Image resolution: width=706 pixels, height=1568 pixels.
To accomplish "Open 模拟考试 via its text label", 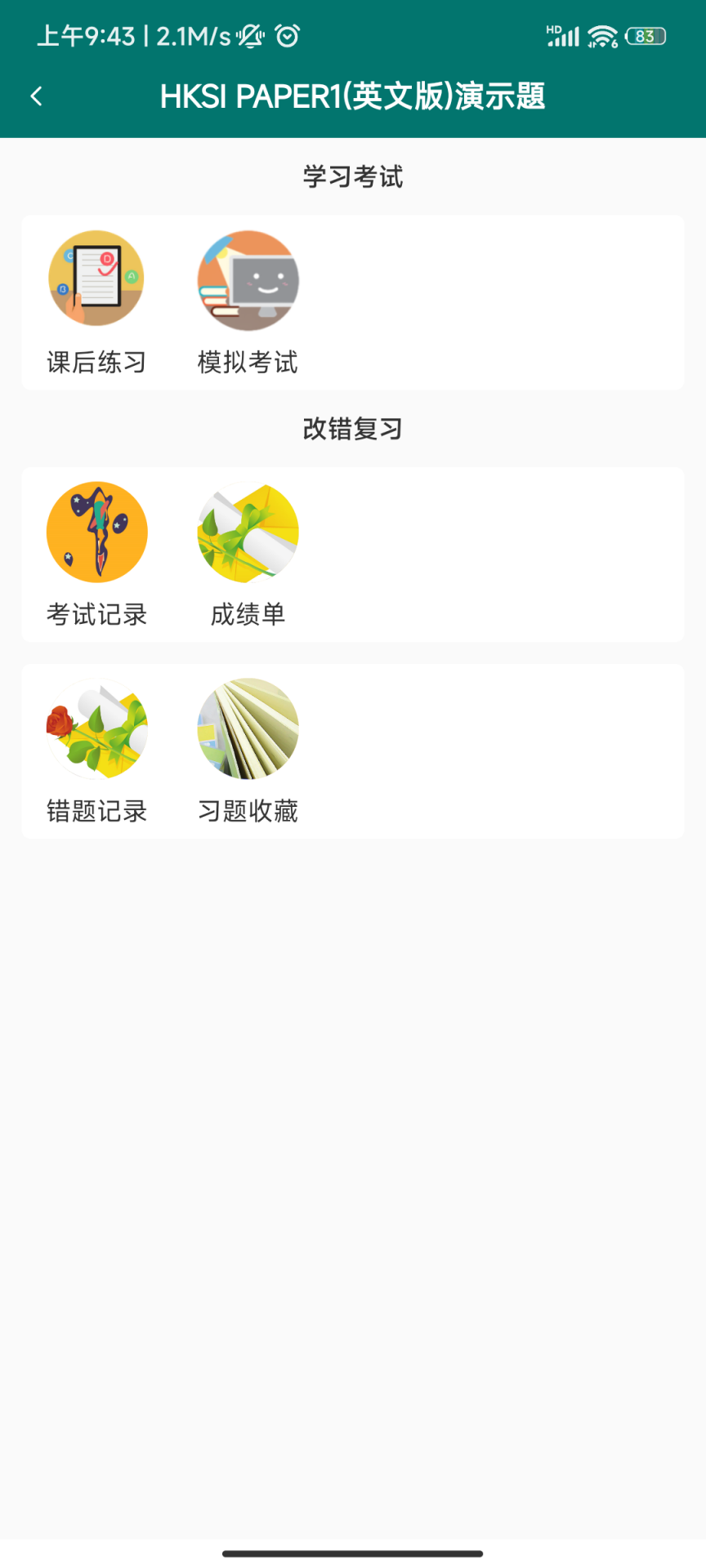I will tap(248, 363).
